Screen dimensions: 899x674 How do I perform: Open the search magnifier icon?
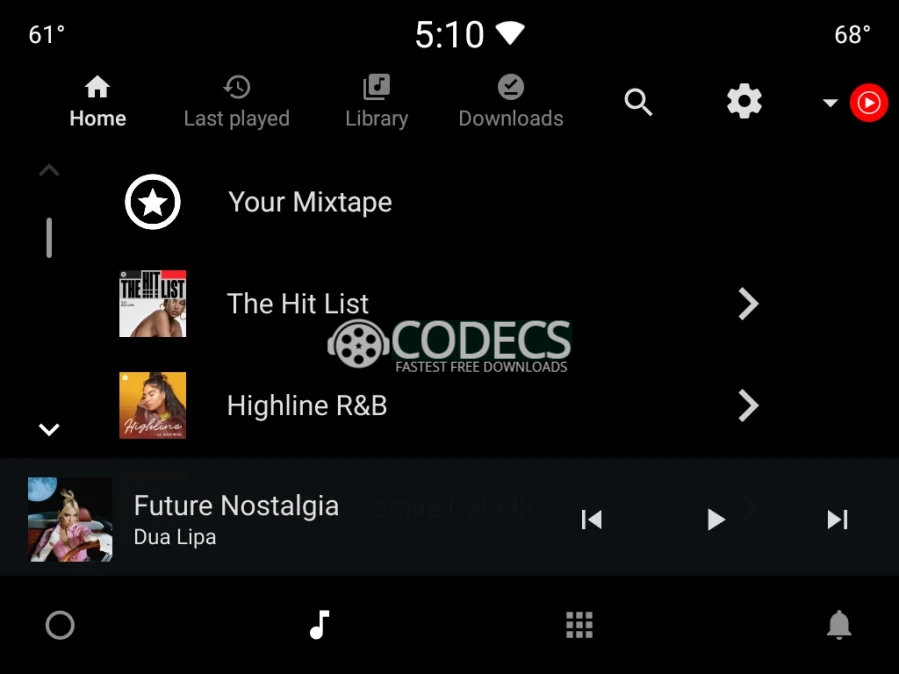point(638,102)
